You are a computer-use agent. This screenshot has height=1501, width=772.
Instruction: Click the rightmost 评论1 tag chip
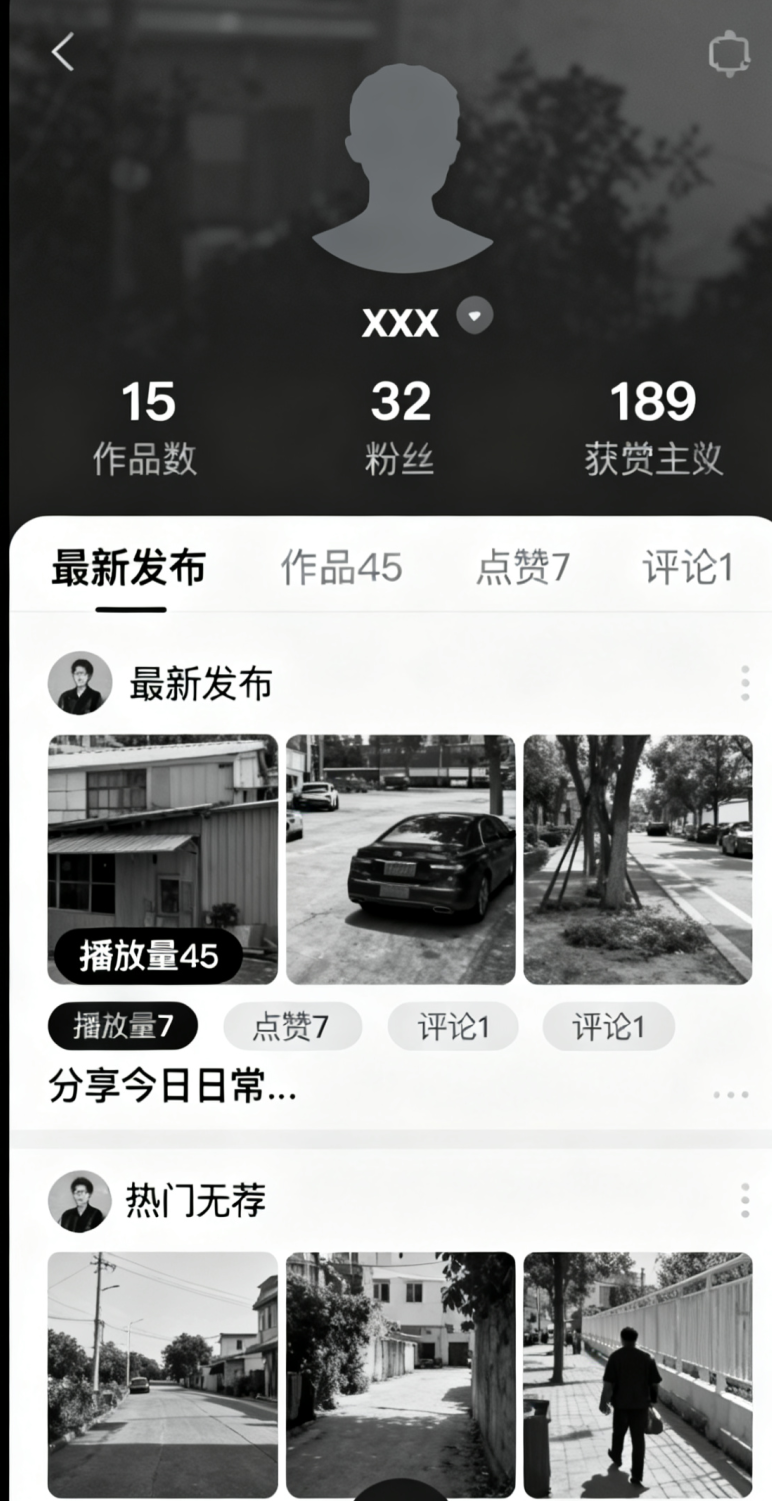(x=608, y=1025)
